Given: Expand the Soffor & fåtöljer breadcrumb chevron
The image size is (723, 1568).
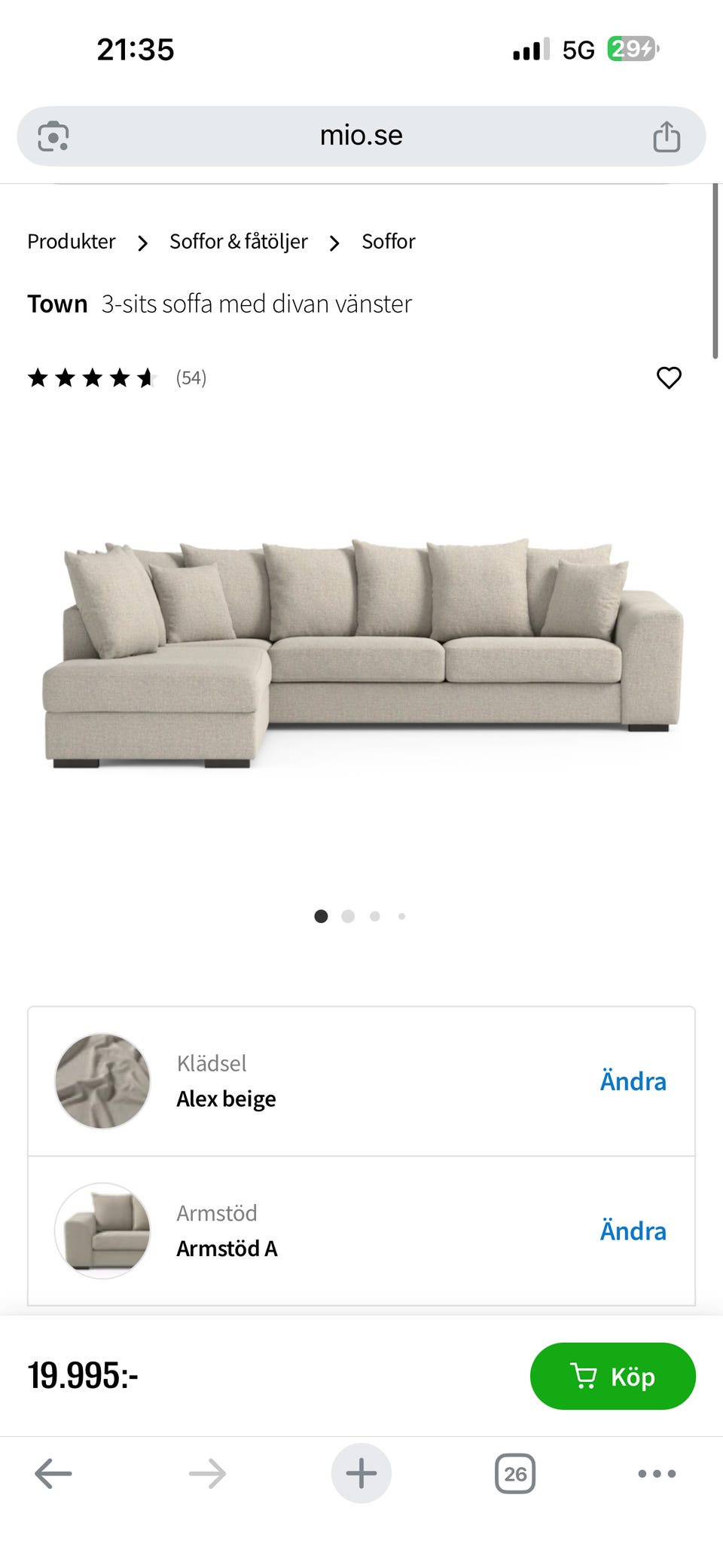Looking at the screenshot, I should pos(334,243).
